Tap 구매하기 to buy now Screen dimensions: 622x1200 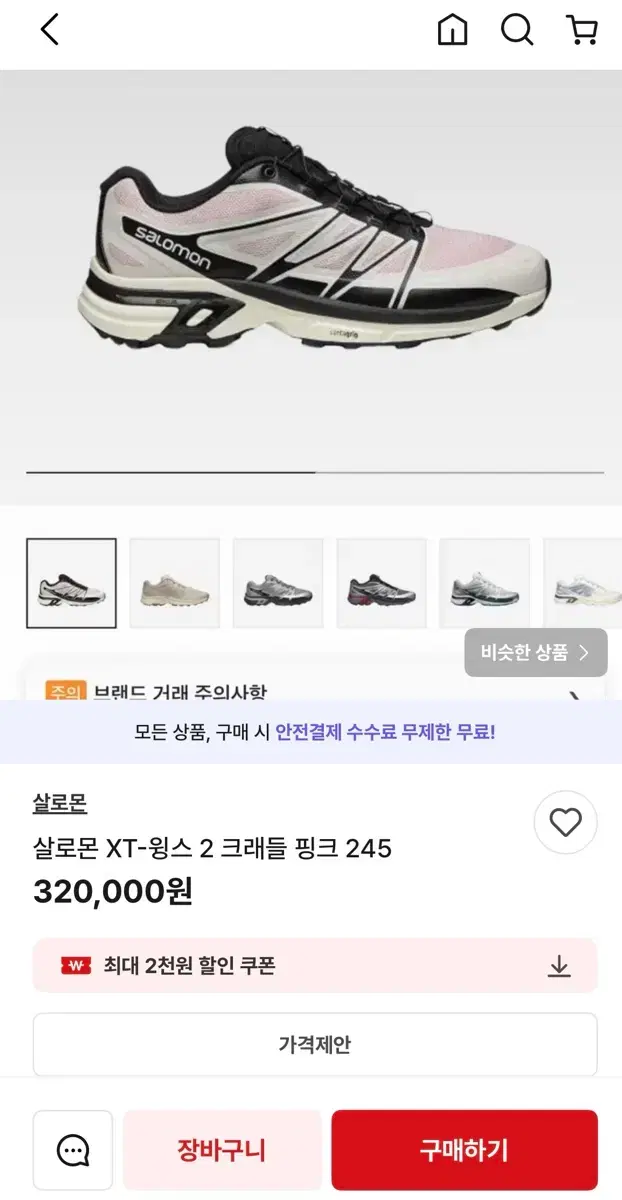click(x=464, y=1150)
